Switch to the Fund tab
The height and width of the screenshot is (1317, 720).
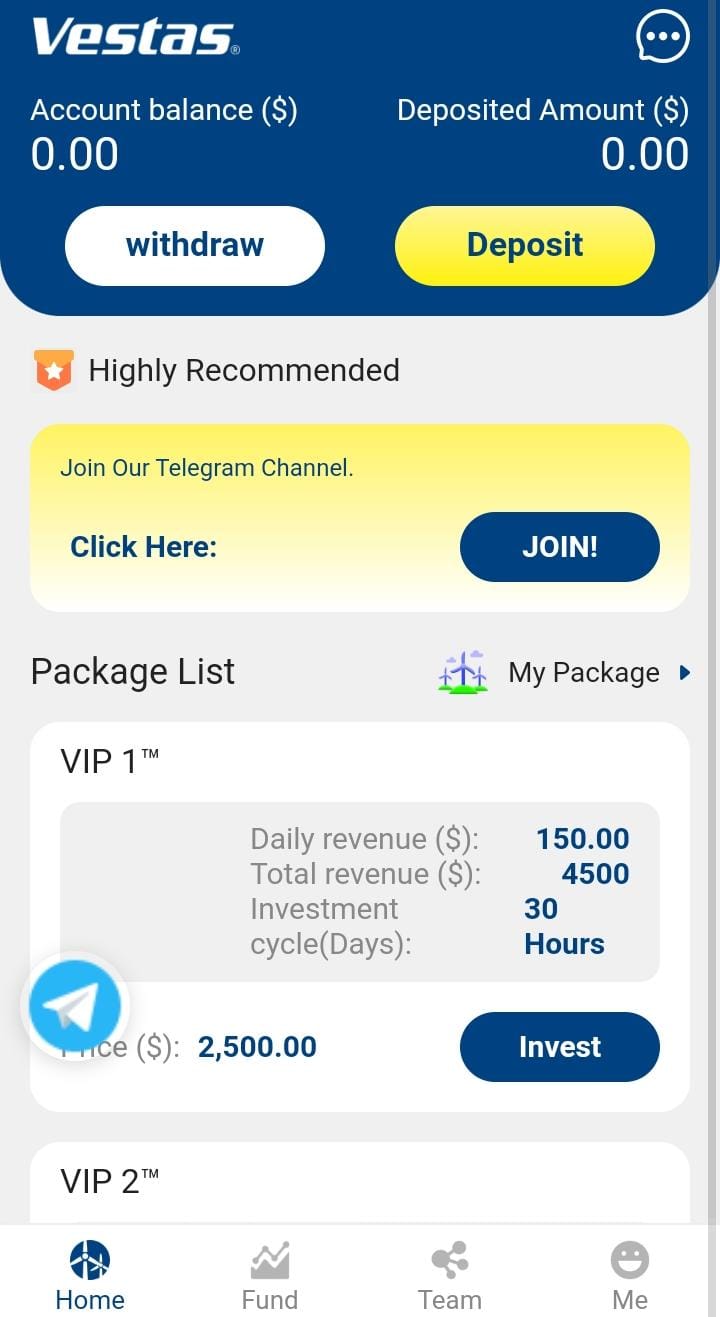click(270, 1276)
